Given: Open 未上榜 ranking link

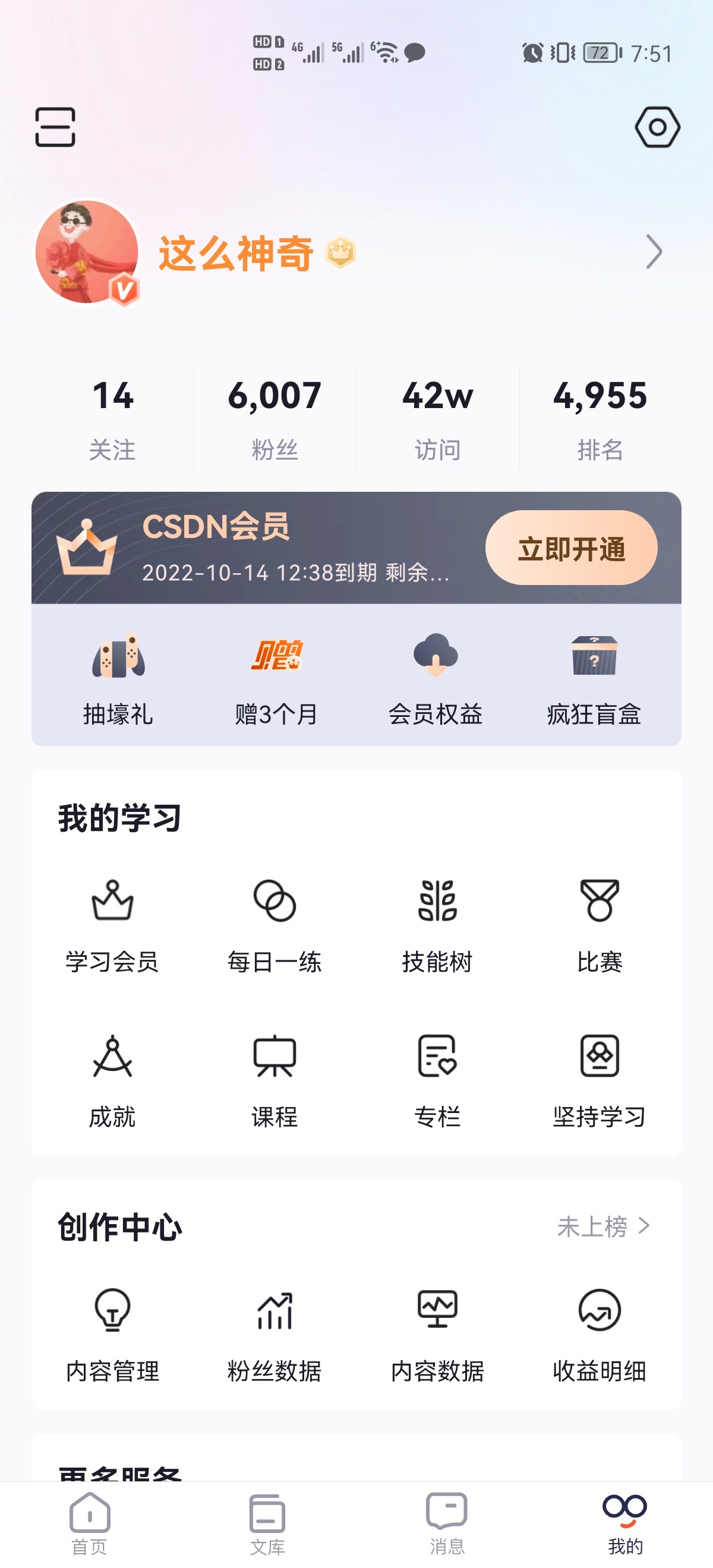Looking at the screenshot, I should 603,1226.
